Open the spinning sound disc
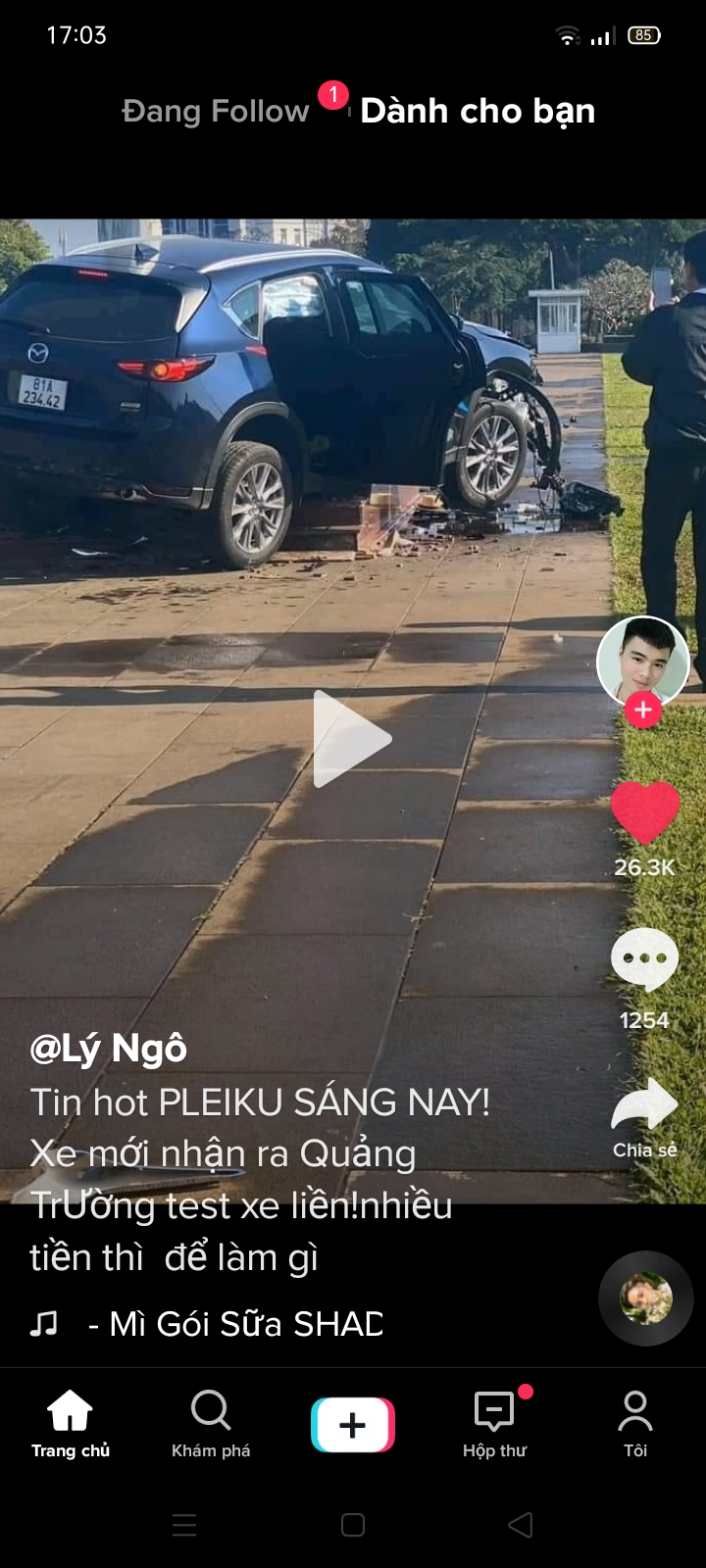The image size is (706, 1568). (x=646, y=1298)
